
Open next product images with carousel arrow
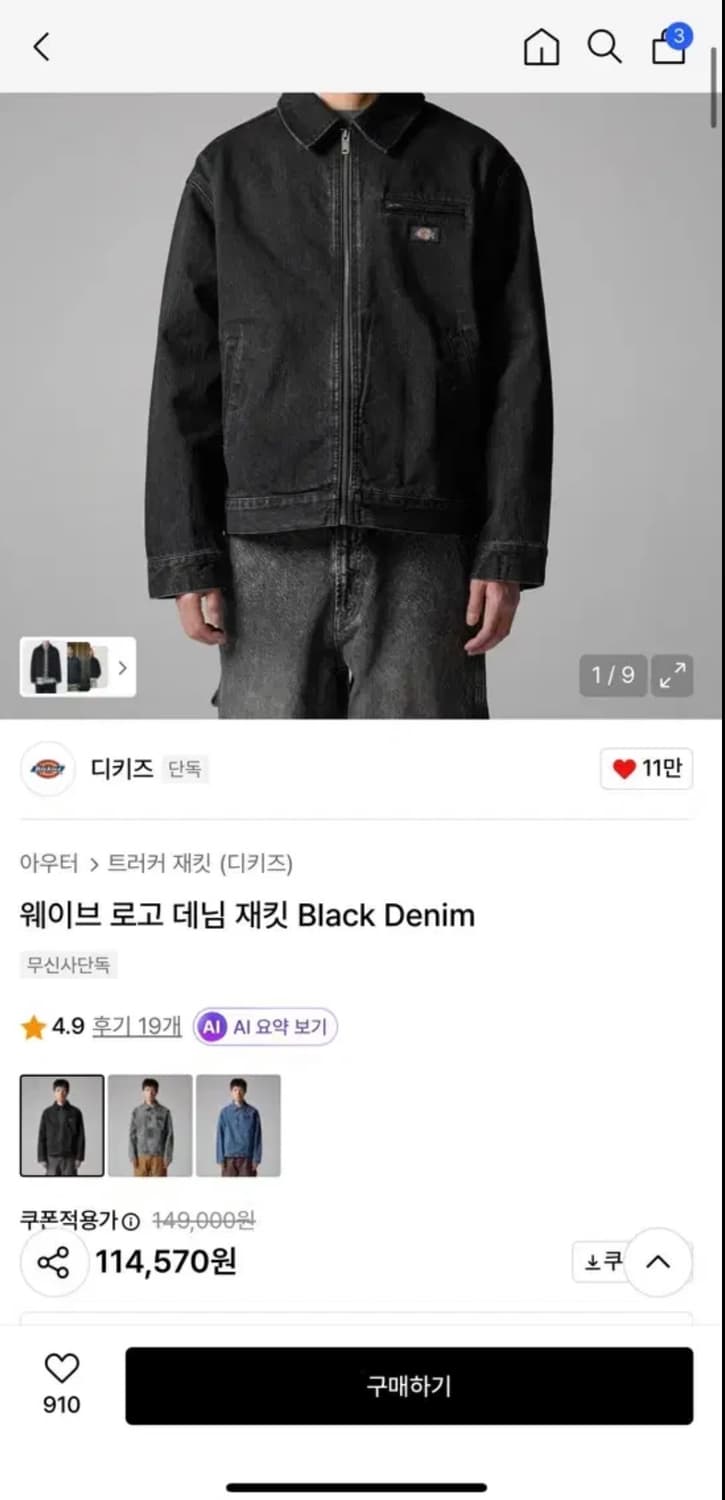point(121,668)
